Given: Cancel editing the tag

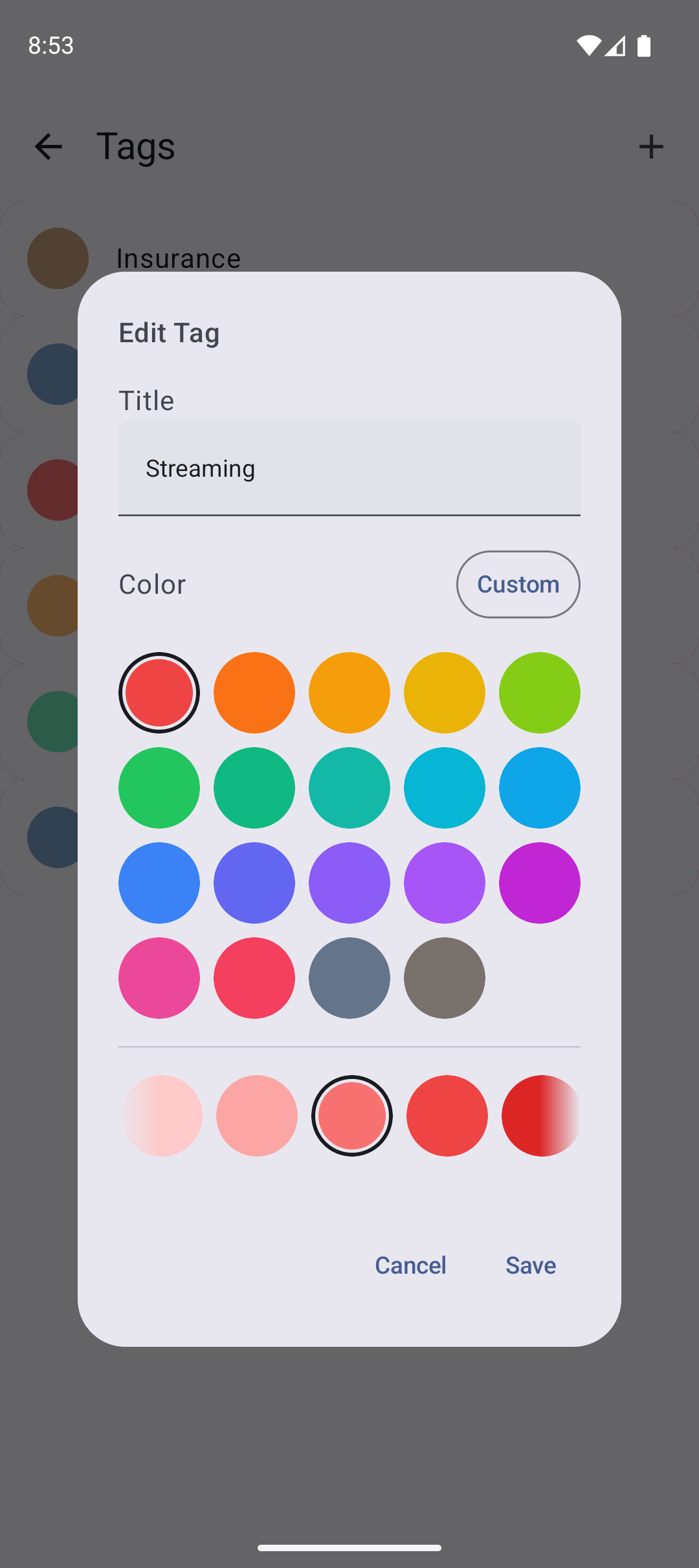Looking at the screenshot, I should pyautogui.click(x=410, y=1265).
